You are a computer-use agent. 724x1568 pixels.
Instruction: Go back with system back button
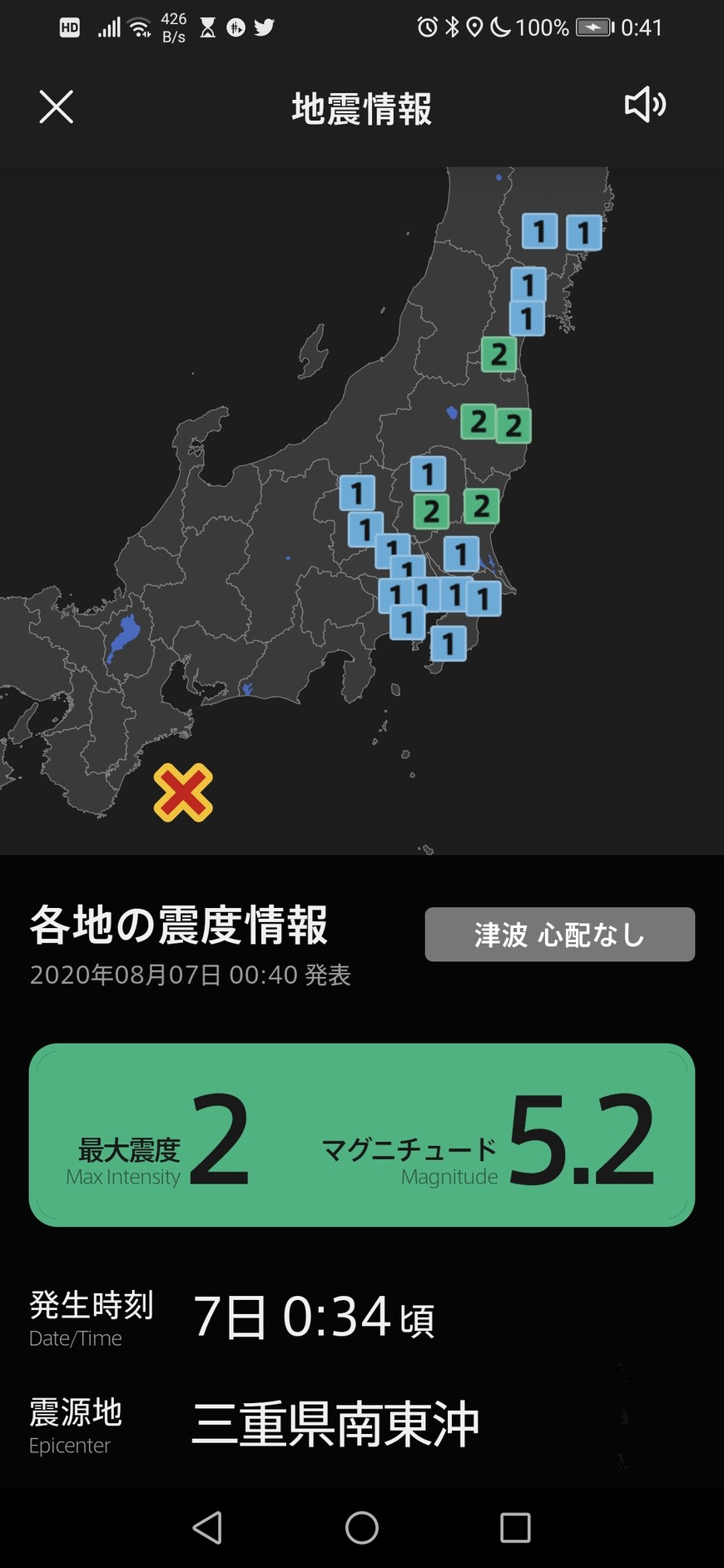[x=208, y=1527]
